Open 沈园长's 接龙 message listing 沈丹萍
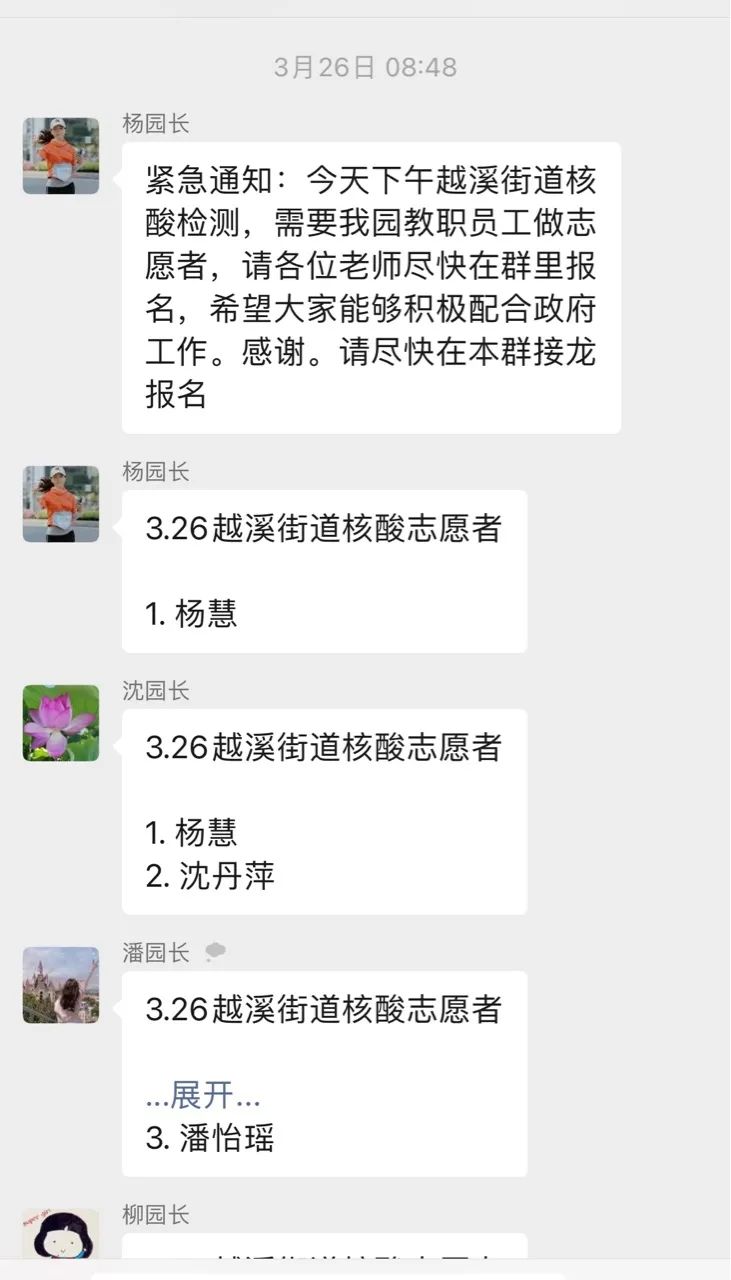The height and width of the screenshot is (1280, 731). (x=324, y=811)
